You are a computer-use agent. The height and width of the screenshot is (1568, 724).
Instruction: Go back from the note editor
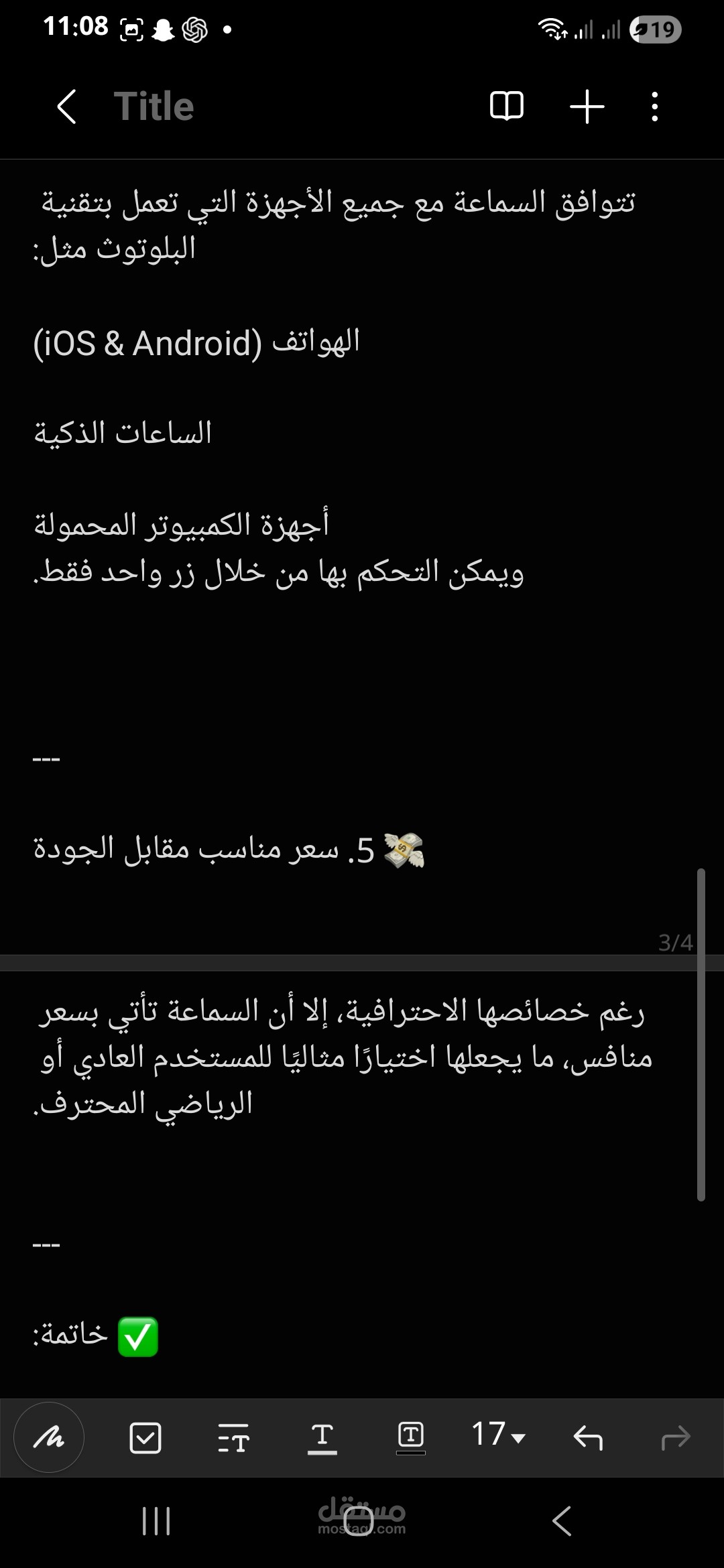(66, 106)
